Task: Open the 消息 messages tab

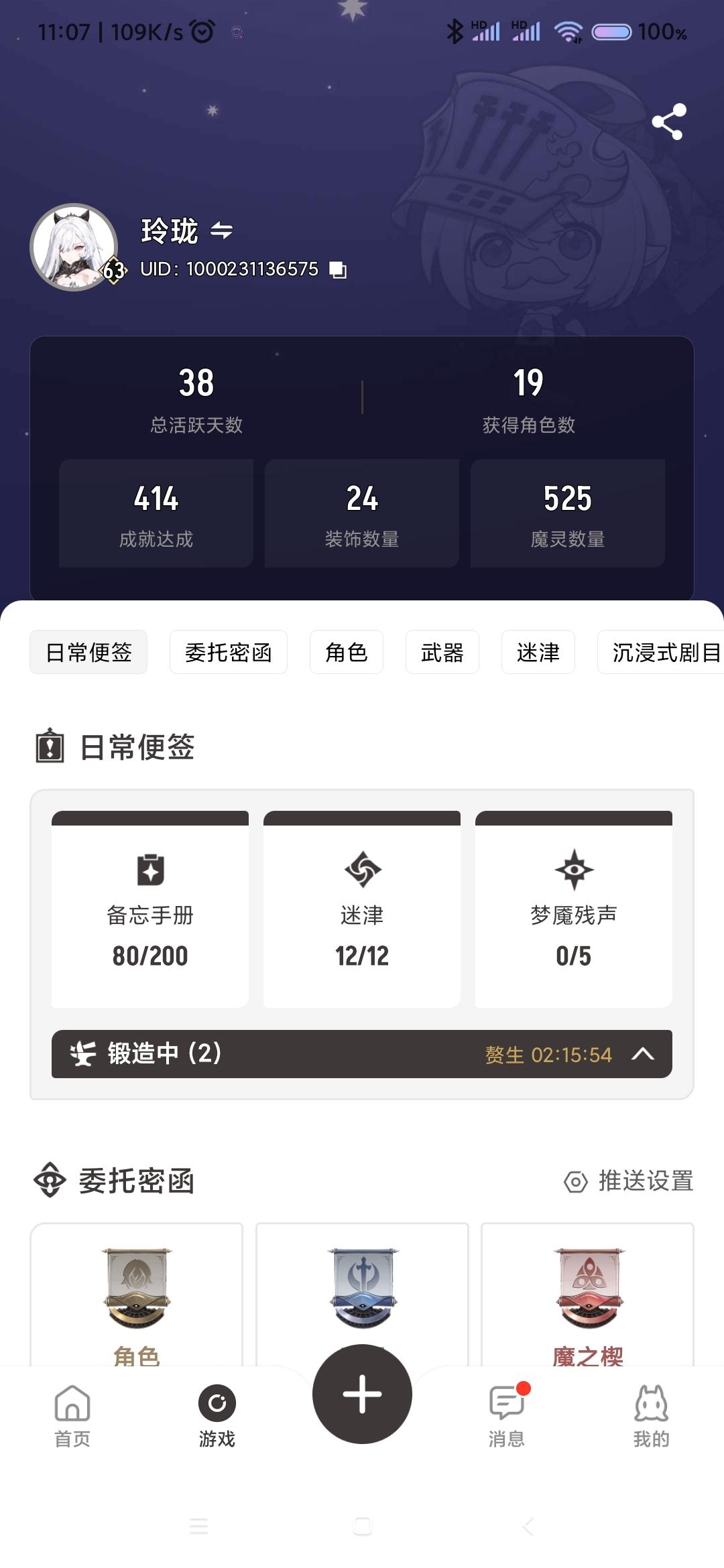Action: point(506,1415)
